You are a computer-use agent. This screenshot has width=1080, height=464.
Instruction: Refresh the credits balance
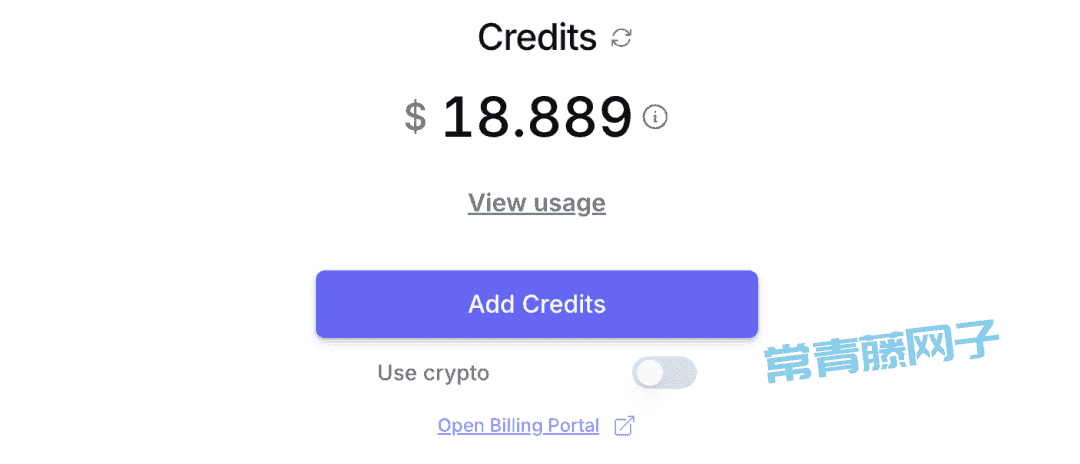point(622,39)
